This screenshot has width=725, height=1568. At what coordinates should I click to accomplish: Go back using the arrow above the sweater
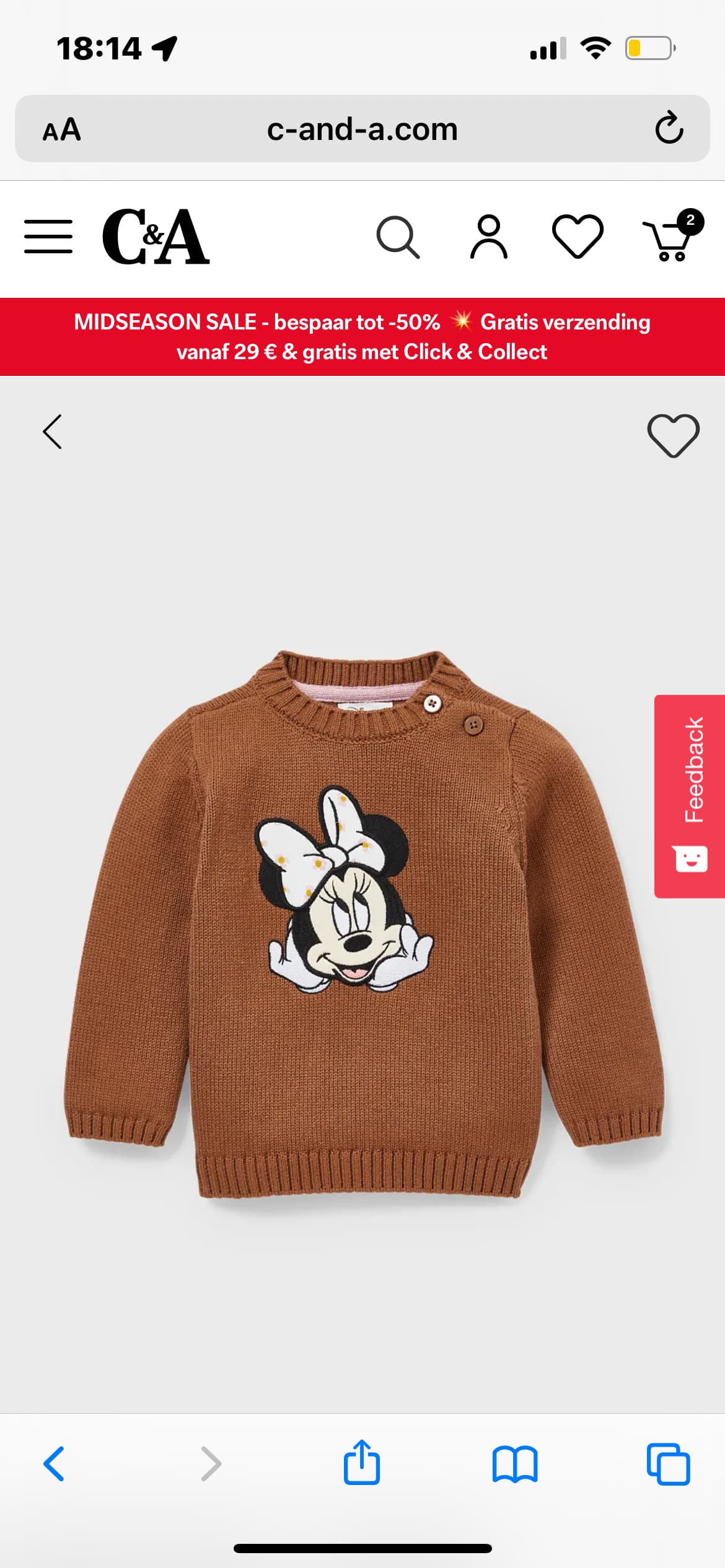click(53, 432)
